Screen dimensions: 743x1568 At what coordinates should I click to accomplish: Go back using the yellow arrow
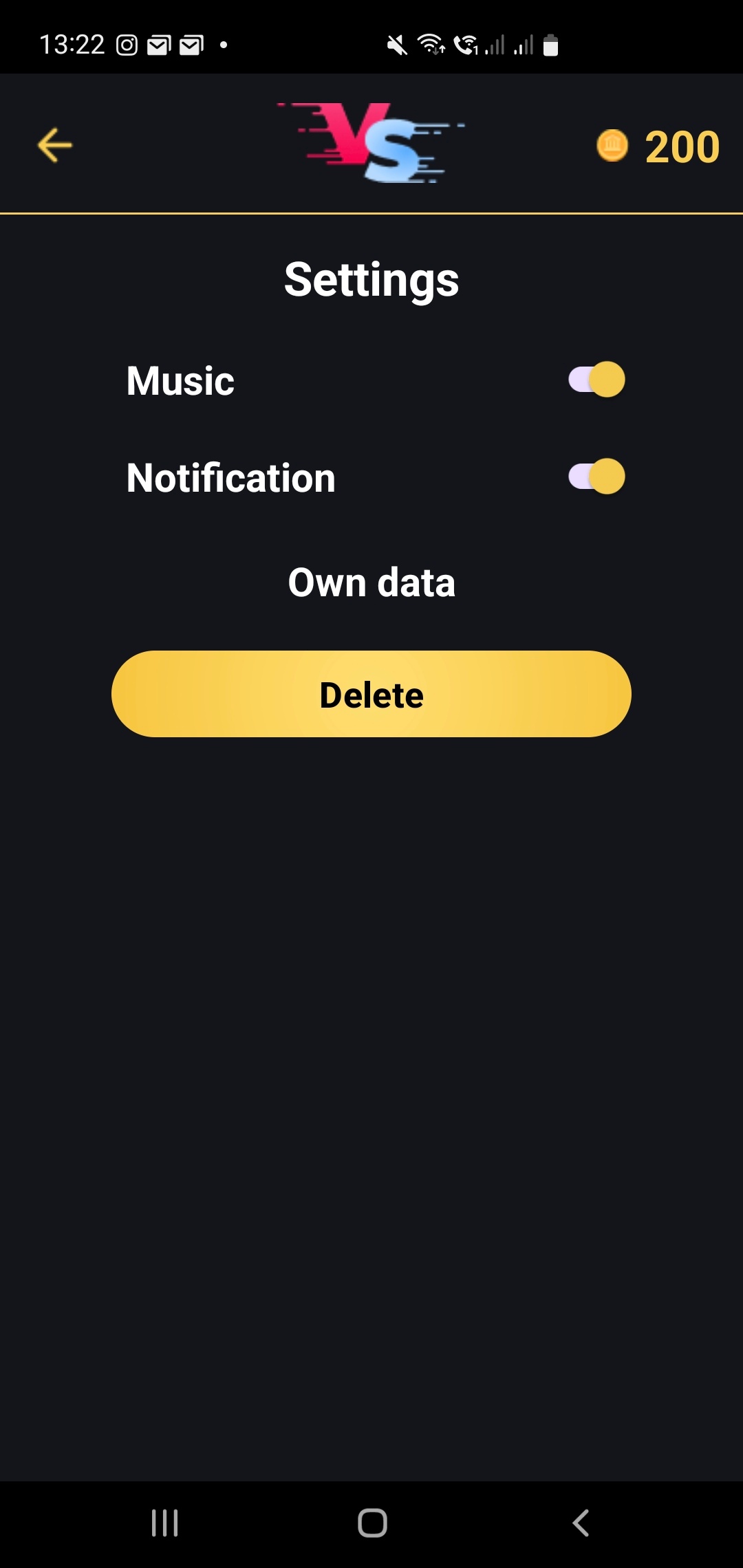[x=55, y=145]
